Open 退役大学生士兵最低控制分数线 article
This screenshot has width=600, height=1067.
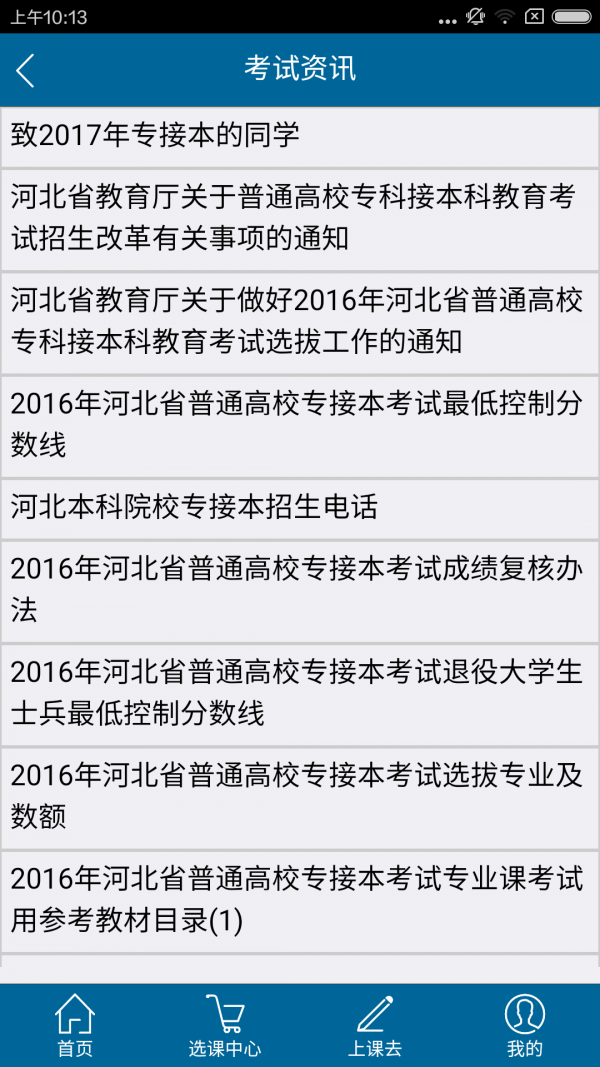(x=300, y=694)
